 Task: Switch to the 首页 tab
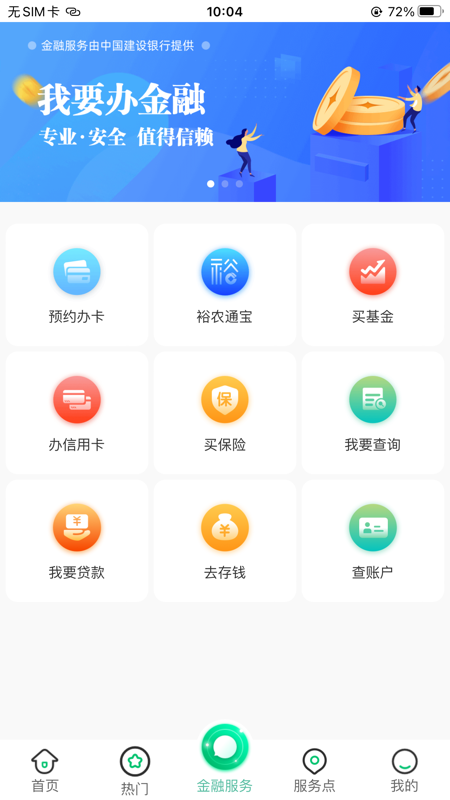[x=45, y=771]
